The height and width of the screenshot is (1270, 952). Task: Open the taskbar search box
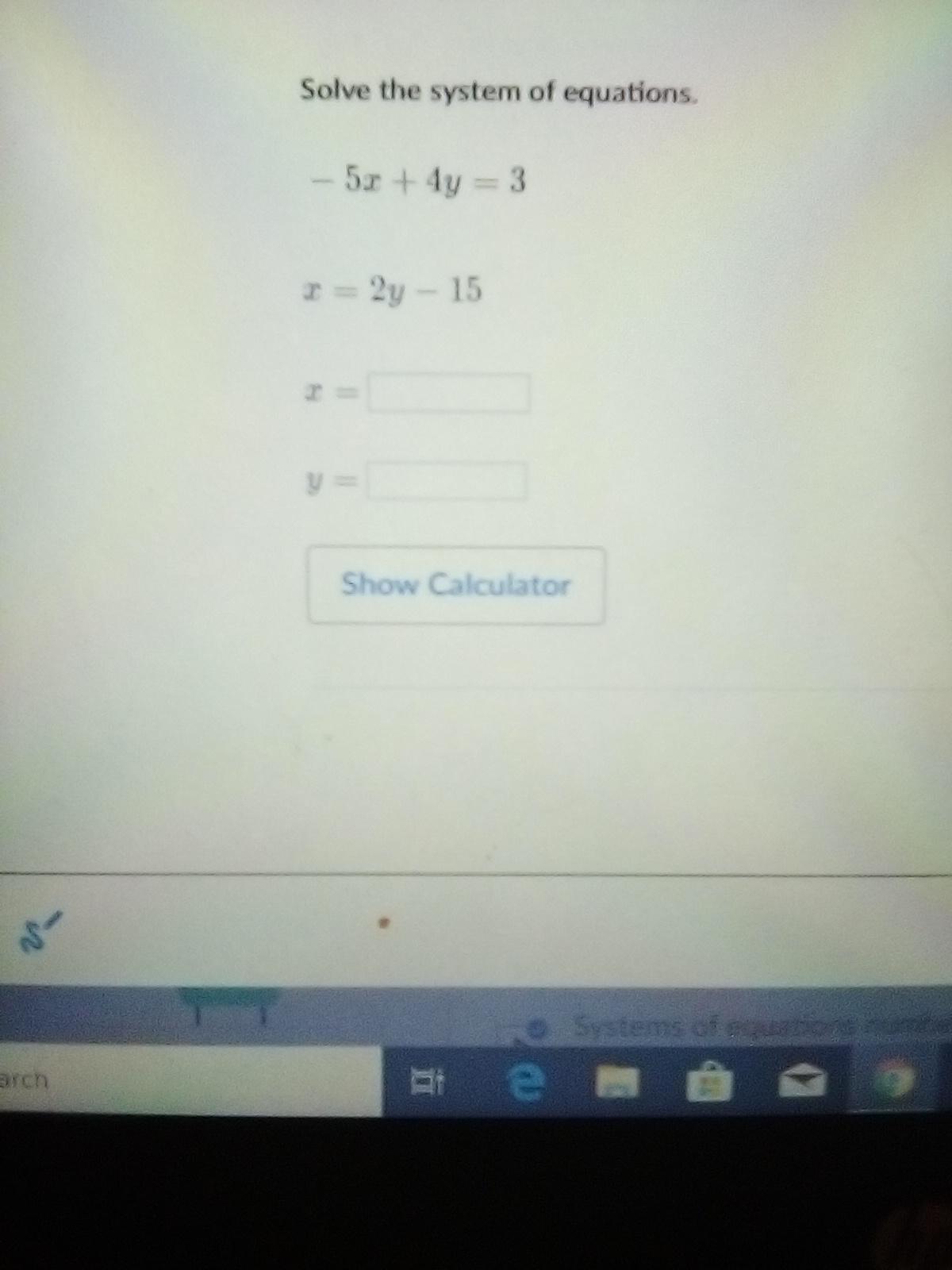(x=190, y=1080)
